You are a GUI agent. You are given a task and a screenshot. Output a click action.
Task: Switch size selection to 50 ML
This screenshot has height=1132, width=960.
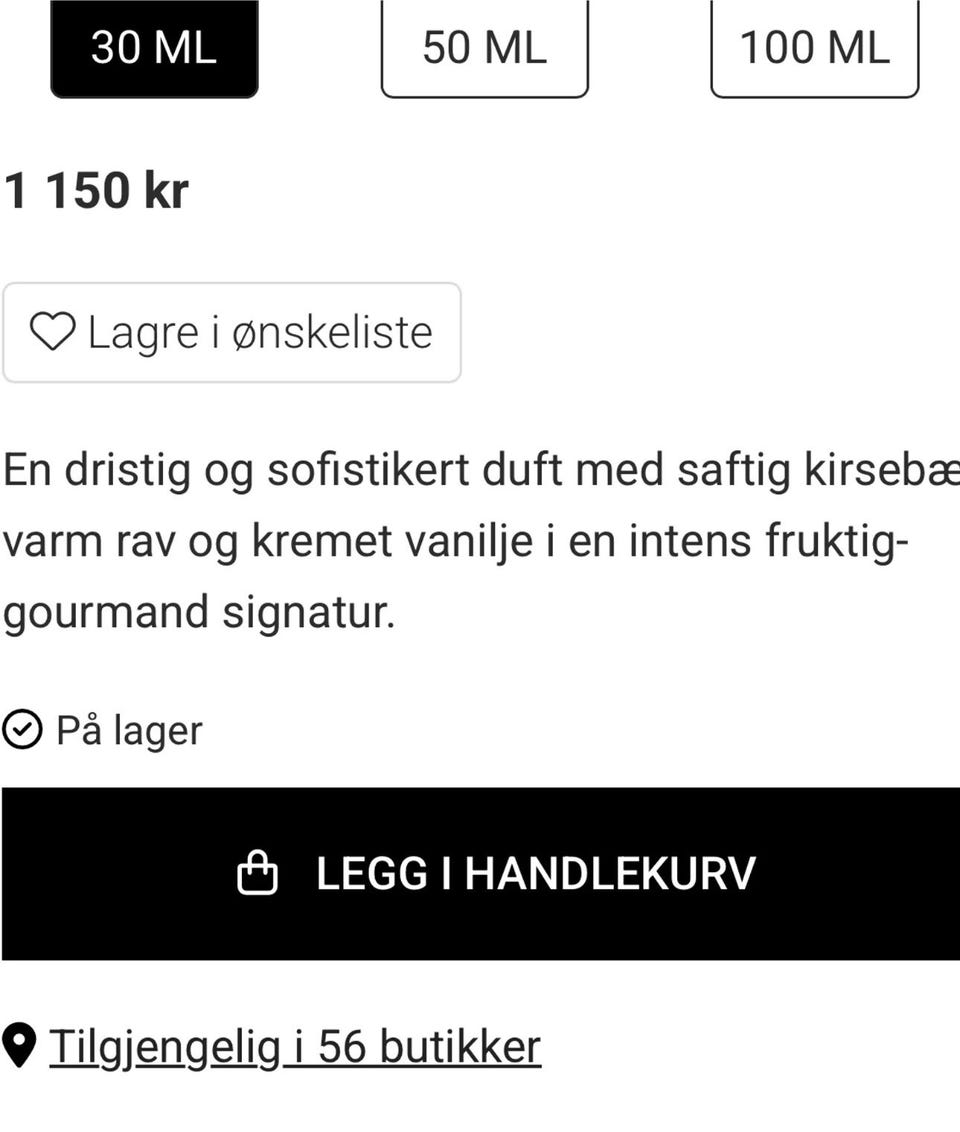point(484,47)
